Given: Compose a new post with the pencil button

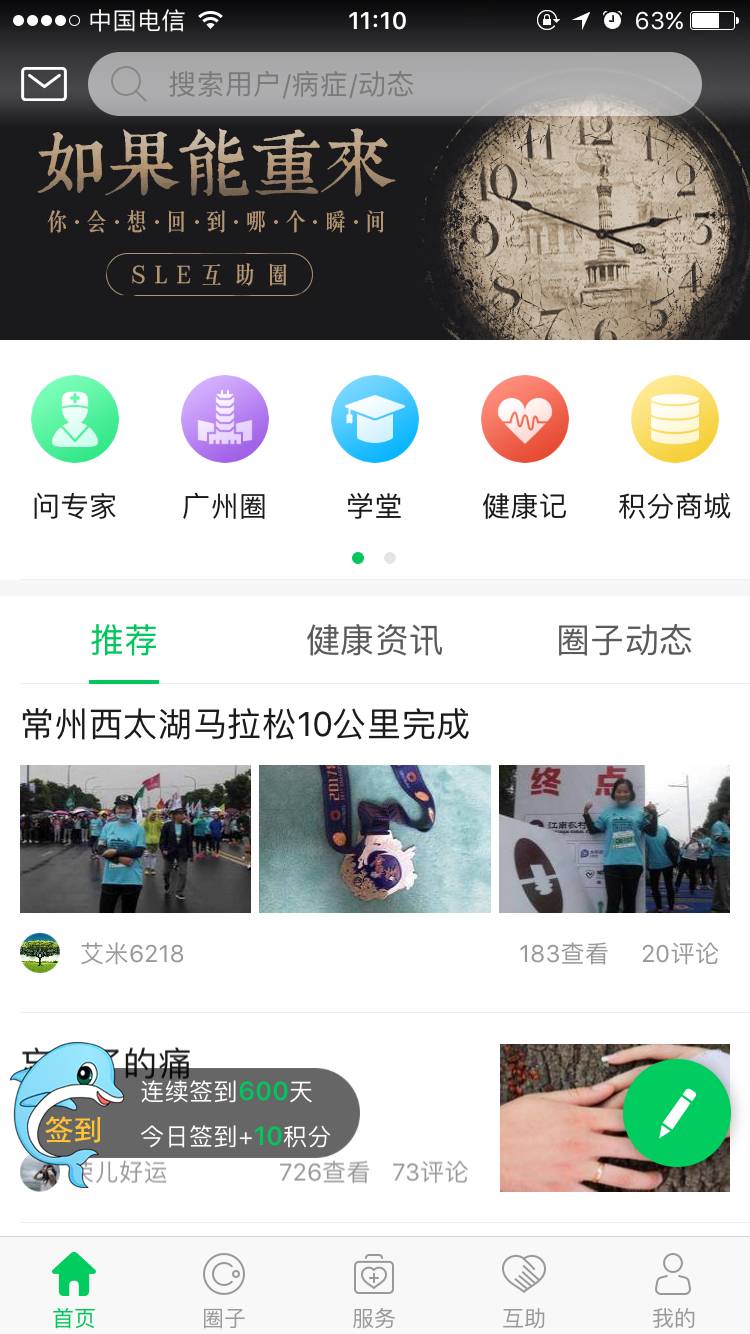Looking at the screenshot, I should tap(677, 1113).
